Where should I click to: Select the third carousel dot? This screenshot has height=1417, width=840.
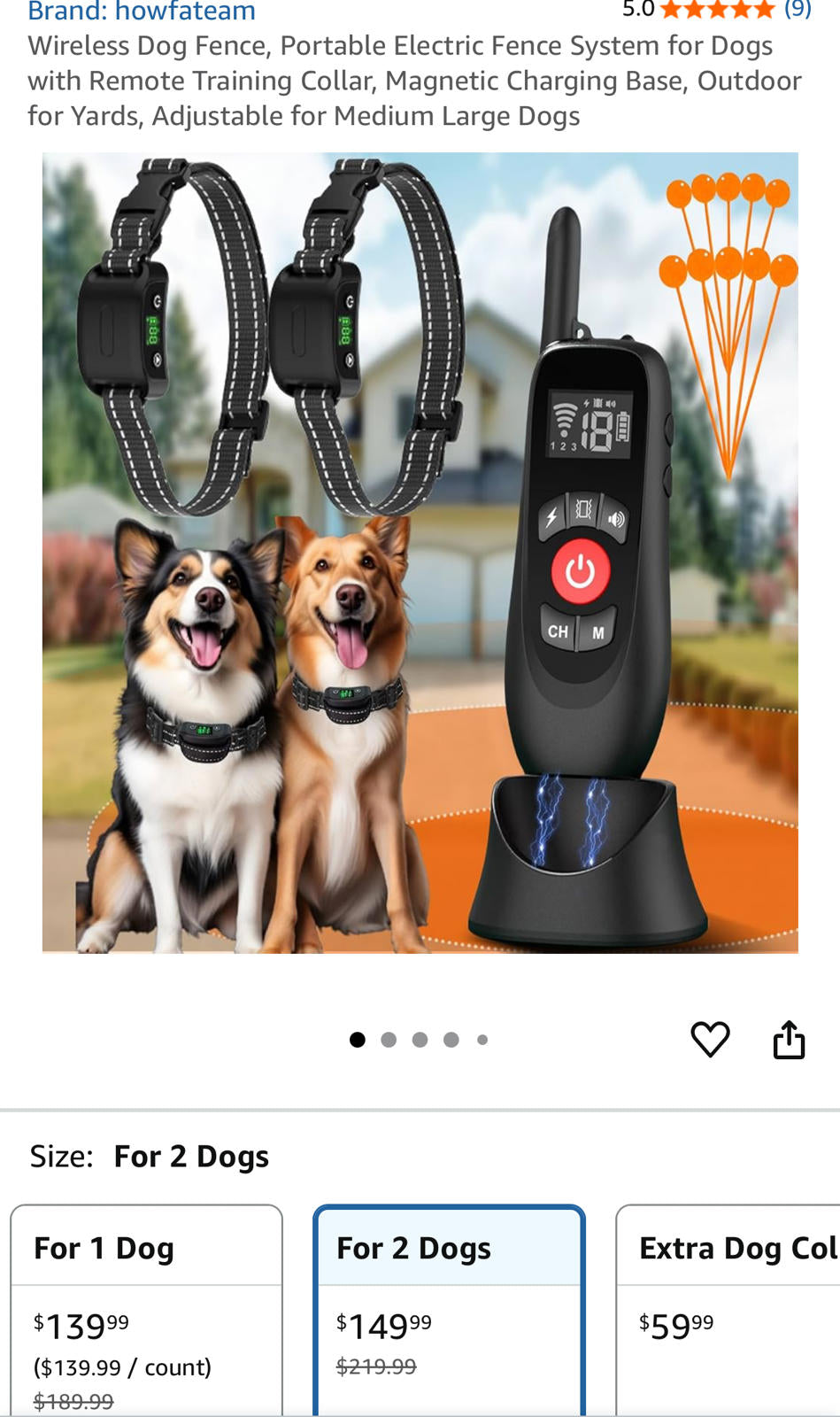coord(419,1040)
